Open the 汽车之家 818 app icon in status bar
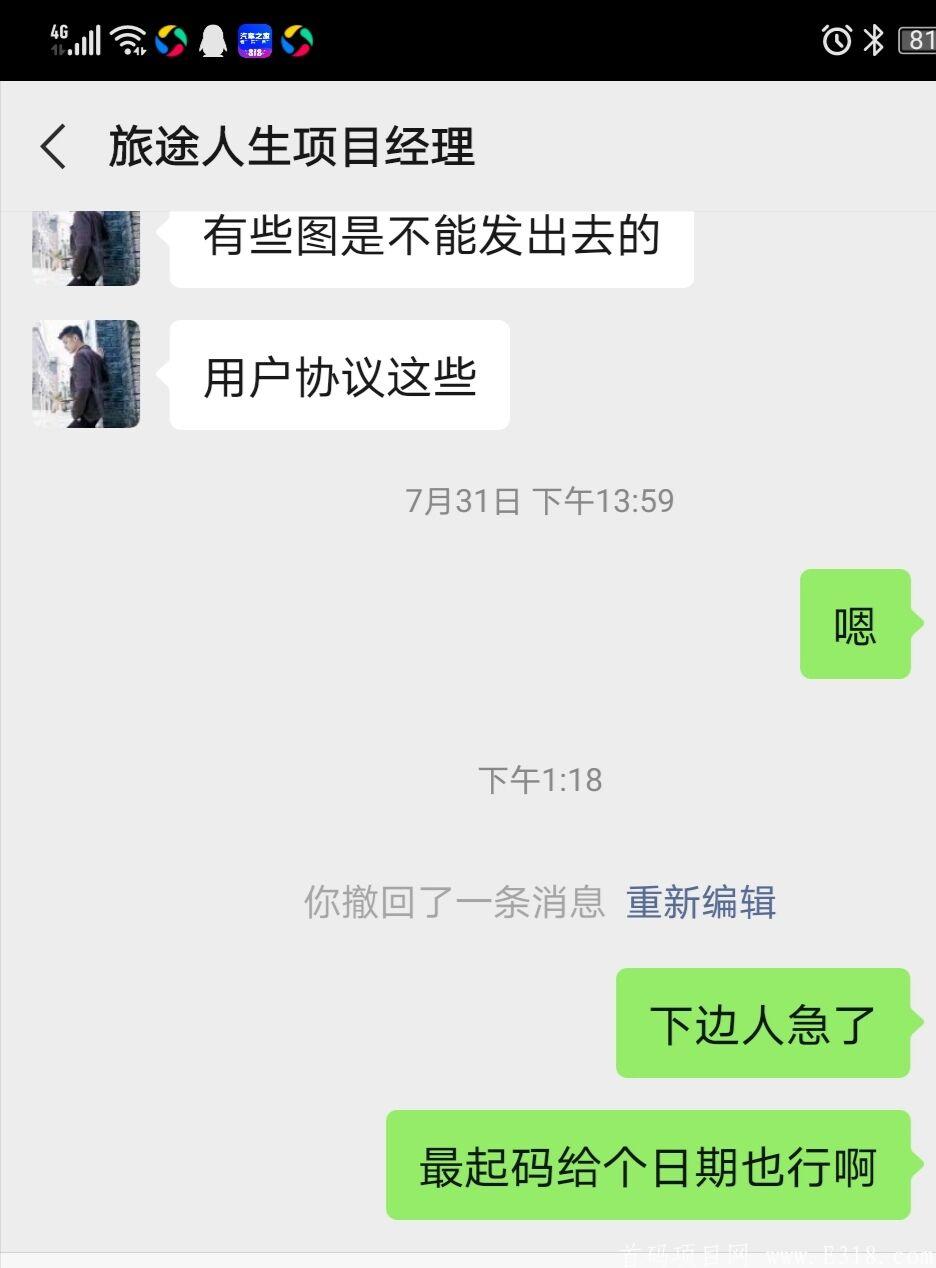This screenshot has height=1268, width=936. [256, 40]
